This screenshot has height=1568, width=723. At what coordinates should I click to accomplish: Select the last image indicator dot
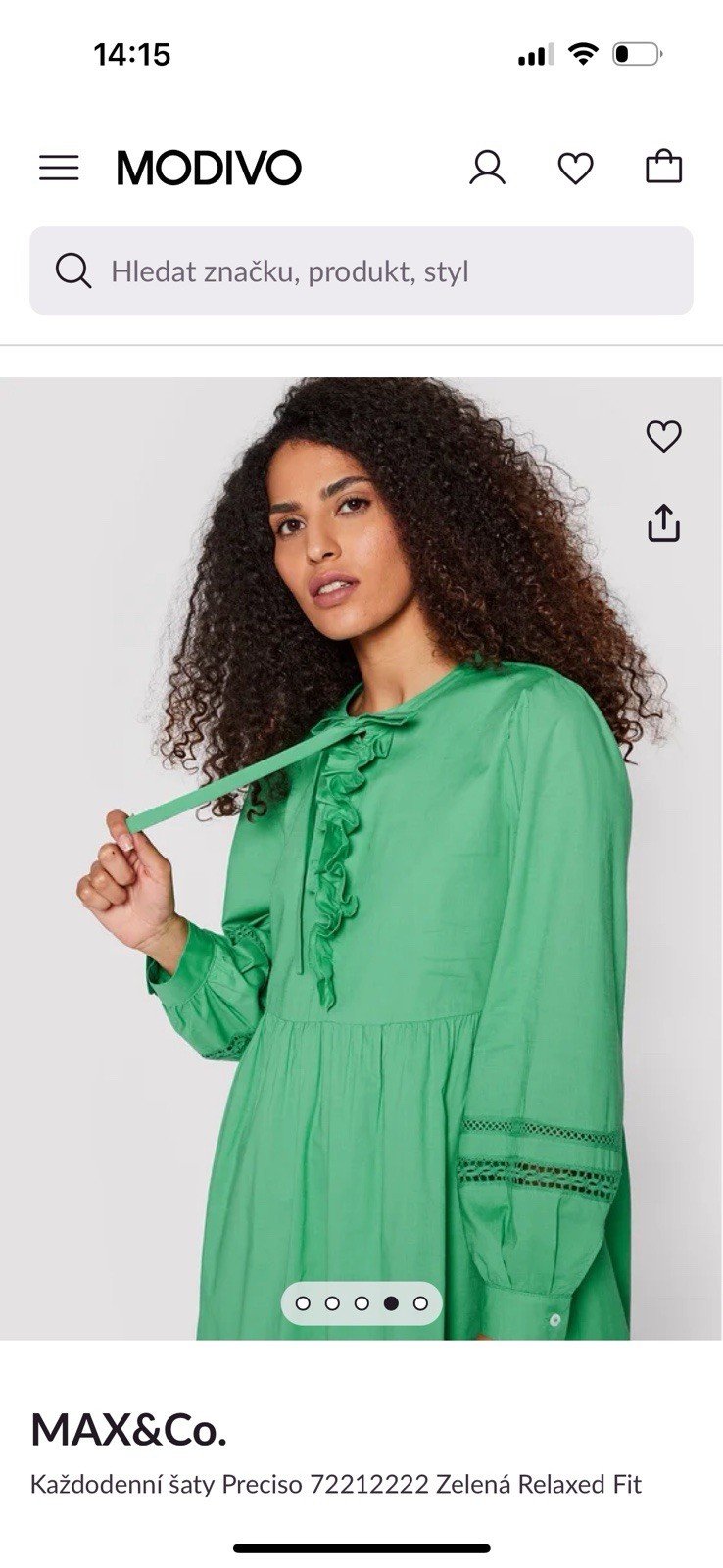coord(420,1303)
